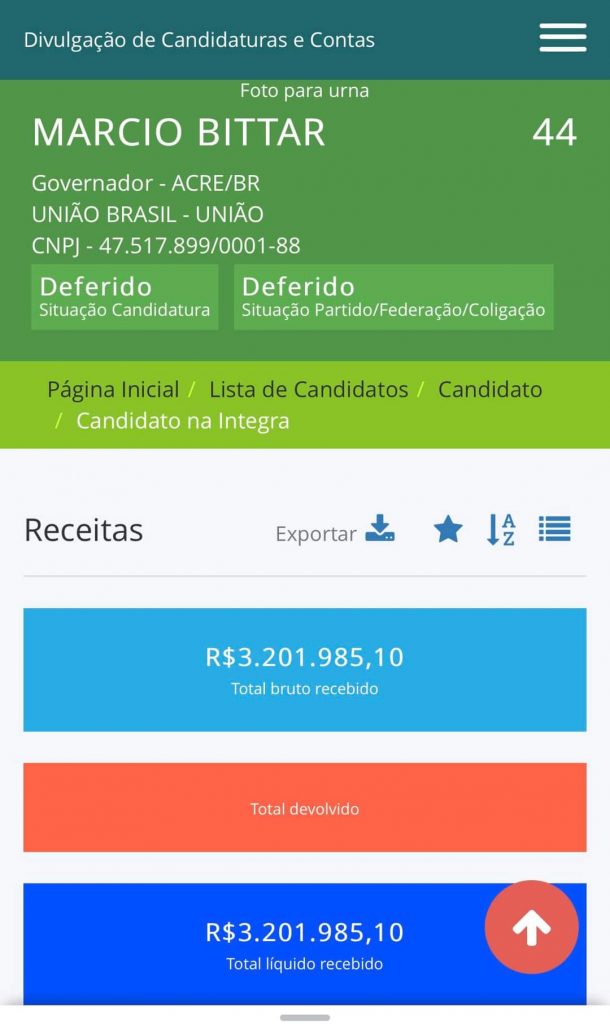
Task: Sort the receipts alphabetically A-Z
Action: (502, 530)
